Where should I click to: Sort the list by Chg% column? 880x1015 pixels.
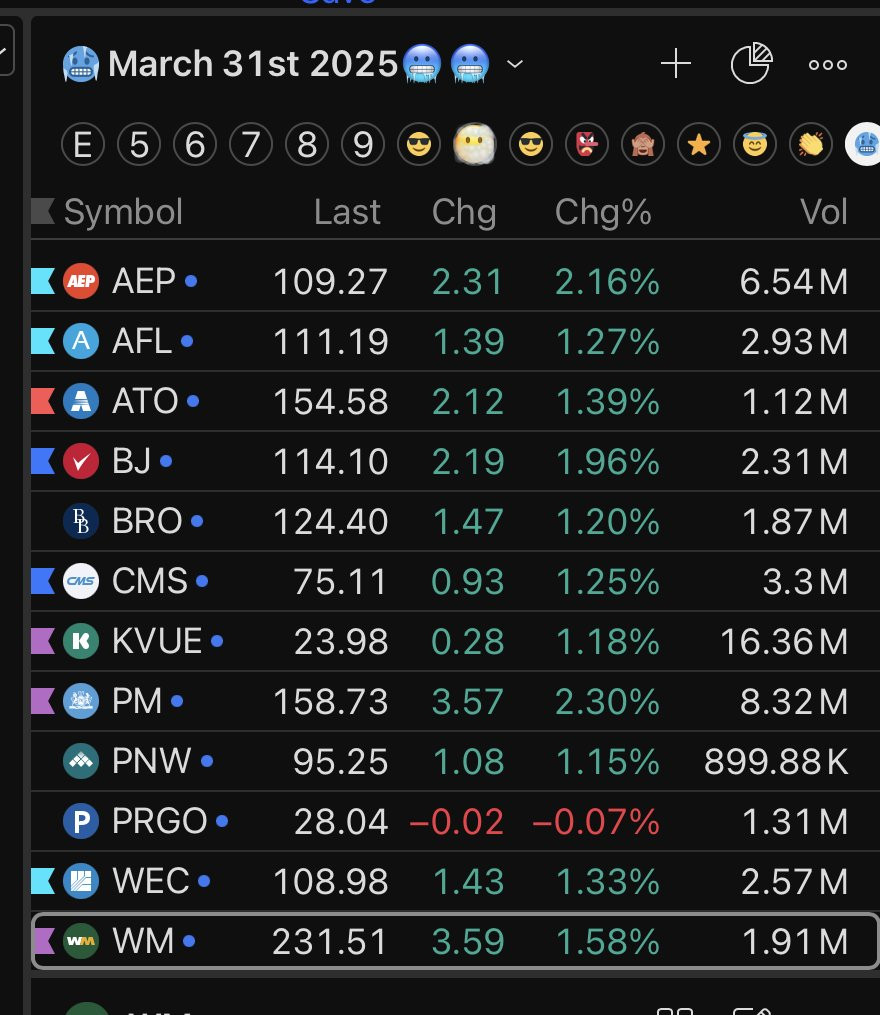click(x=602, y=212)
